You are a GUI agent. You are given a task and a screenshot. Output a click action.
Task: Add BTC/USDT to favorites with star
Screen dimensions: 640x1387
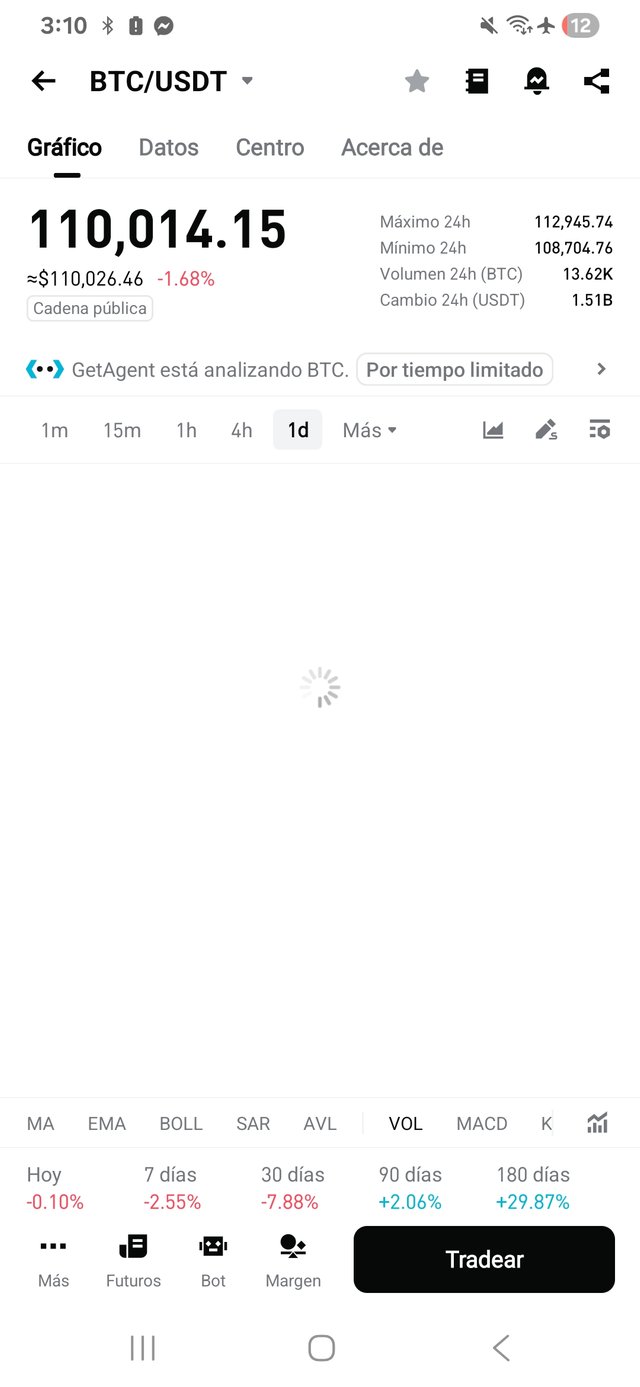(x=417, y=81)
